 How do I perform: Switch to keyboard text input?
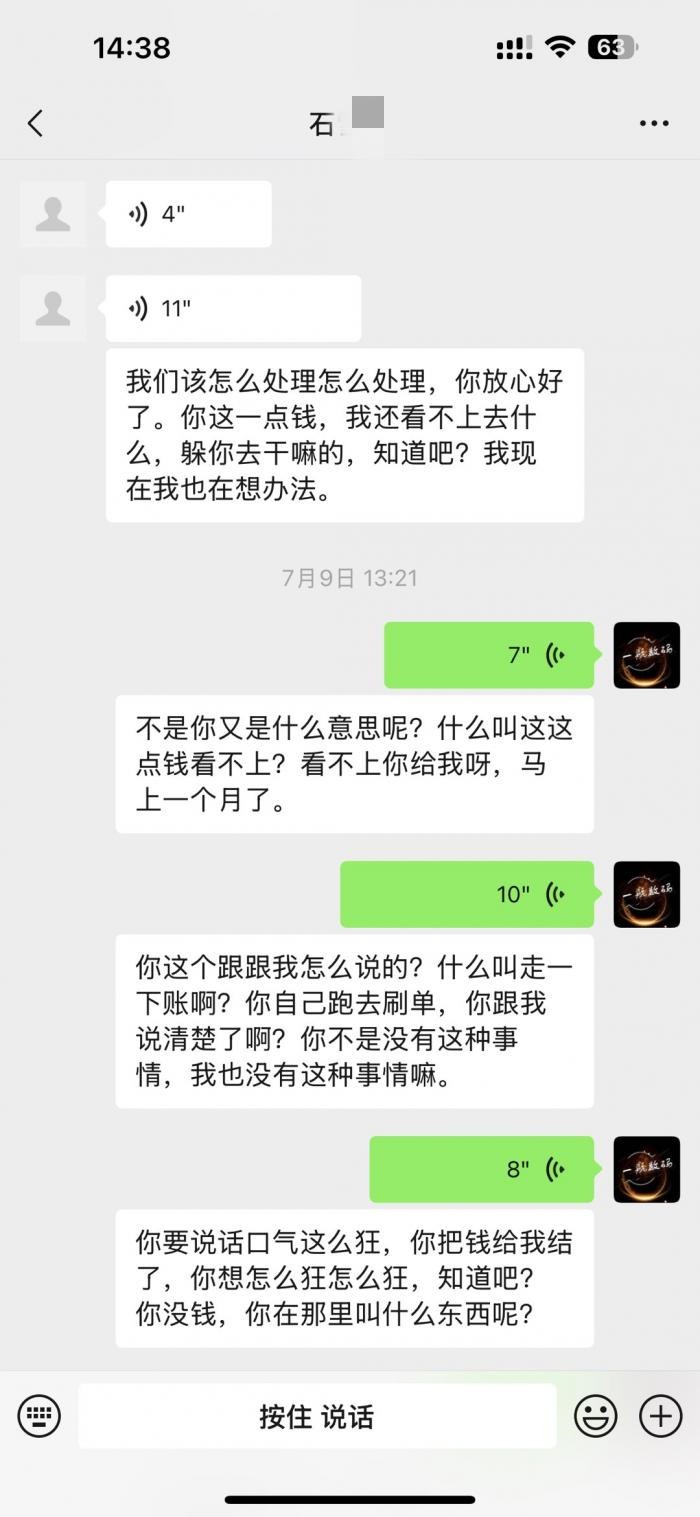pyautogui.click(x=39, y=1416)
